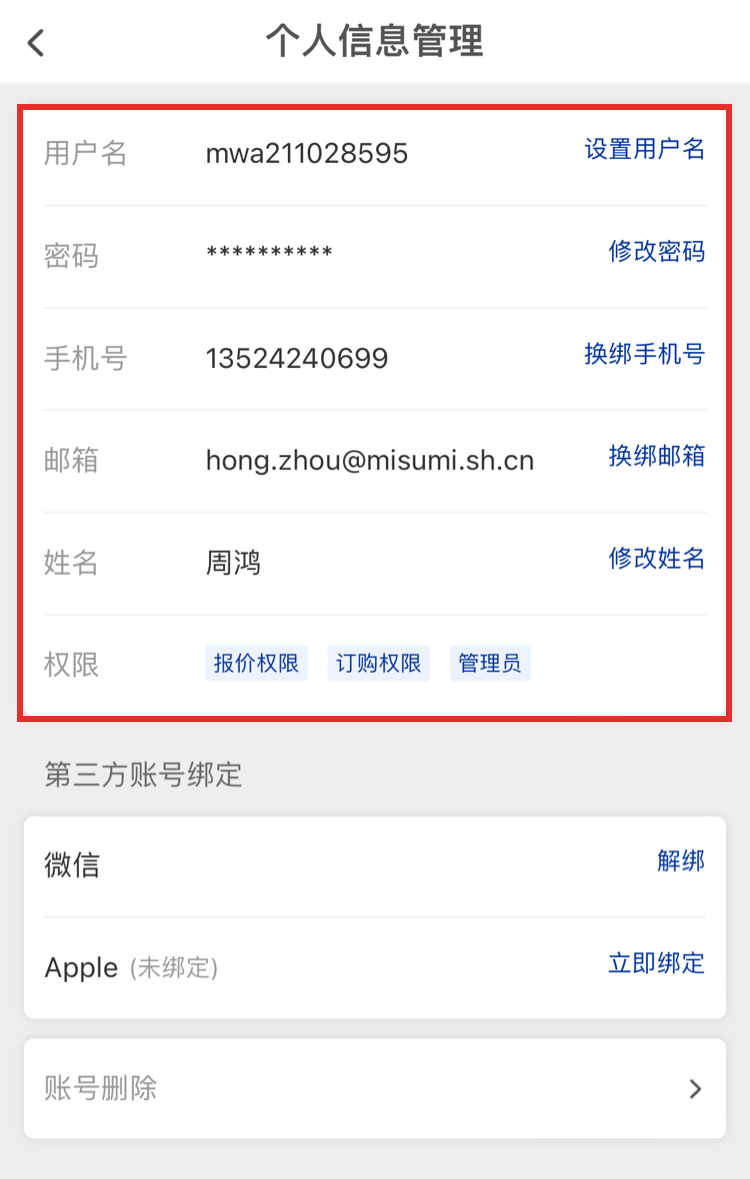The width and height of the screenshot is (750, 1179).
Task: Tap 换绑邮箱 to change email
Action: click(656, 456)
